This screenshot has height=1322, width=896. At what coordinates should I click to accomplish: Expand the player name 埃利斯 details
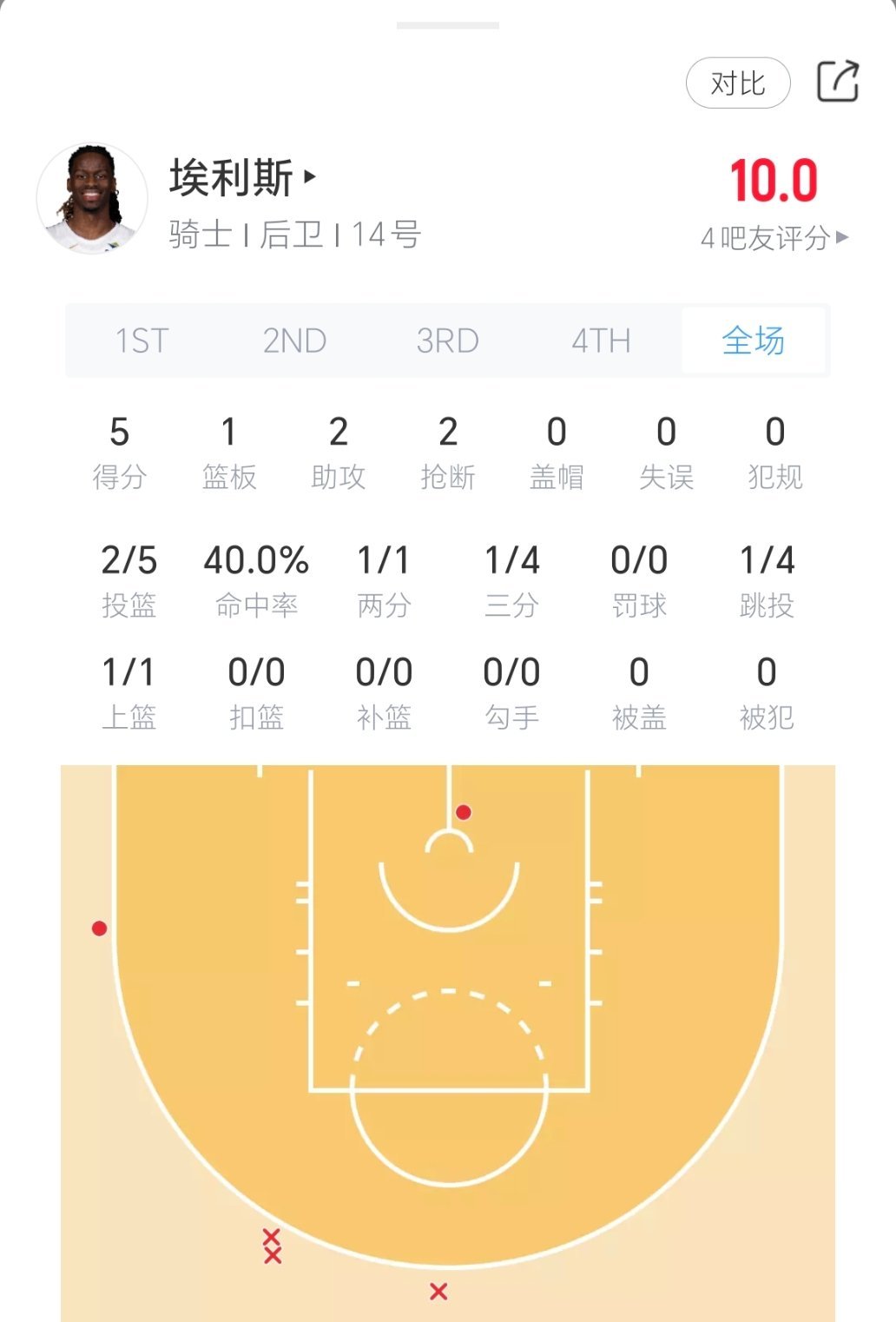click(x=236, y=176)
